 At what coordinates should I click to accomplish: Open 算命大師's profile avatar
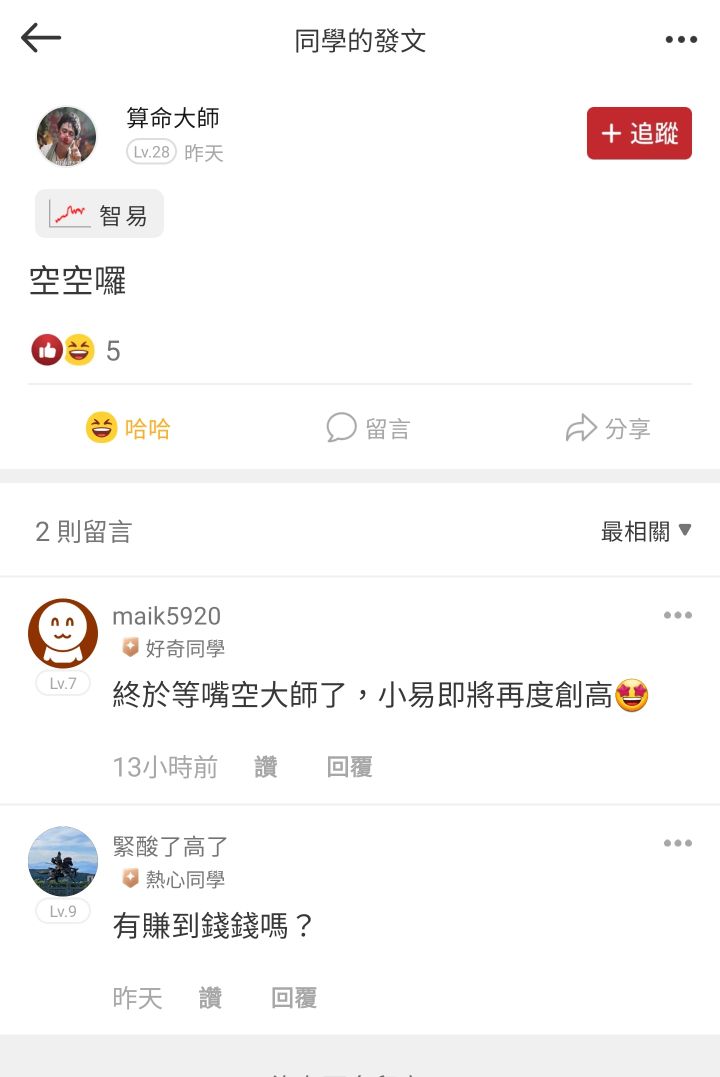(66, 136)
